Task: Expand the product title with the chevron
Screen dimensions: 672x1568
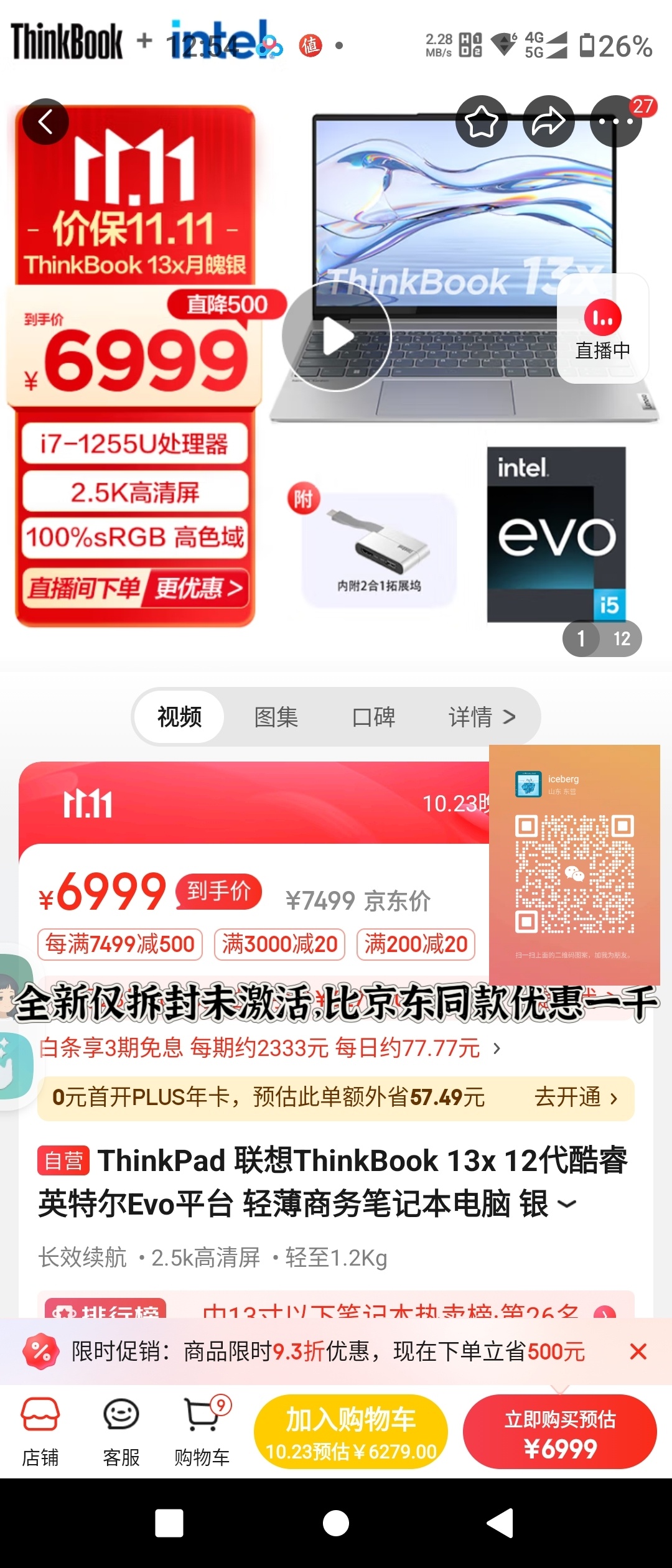Action: tap(567, 1203)
